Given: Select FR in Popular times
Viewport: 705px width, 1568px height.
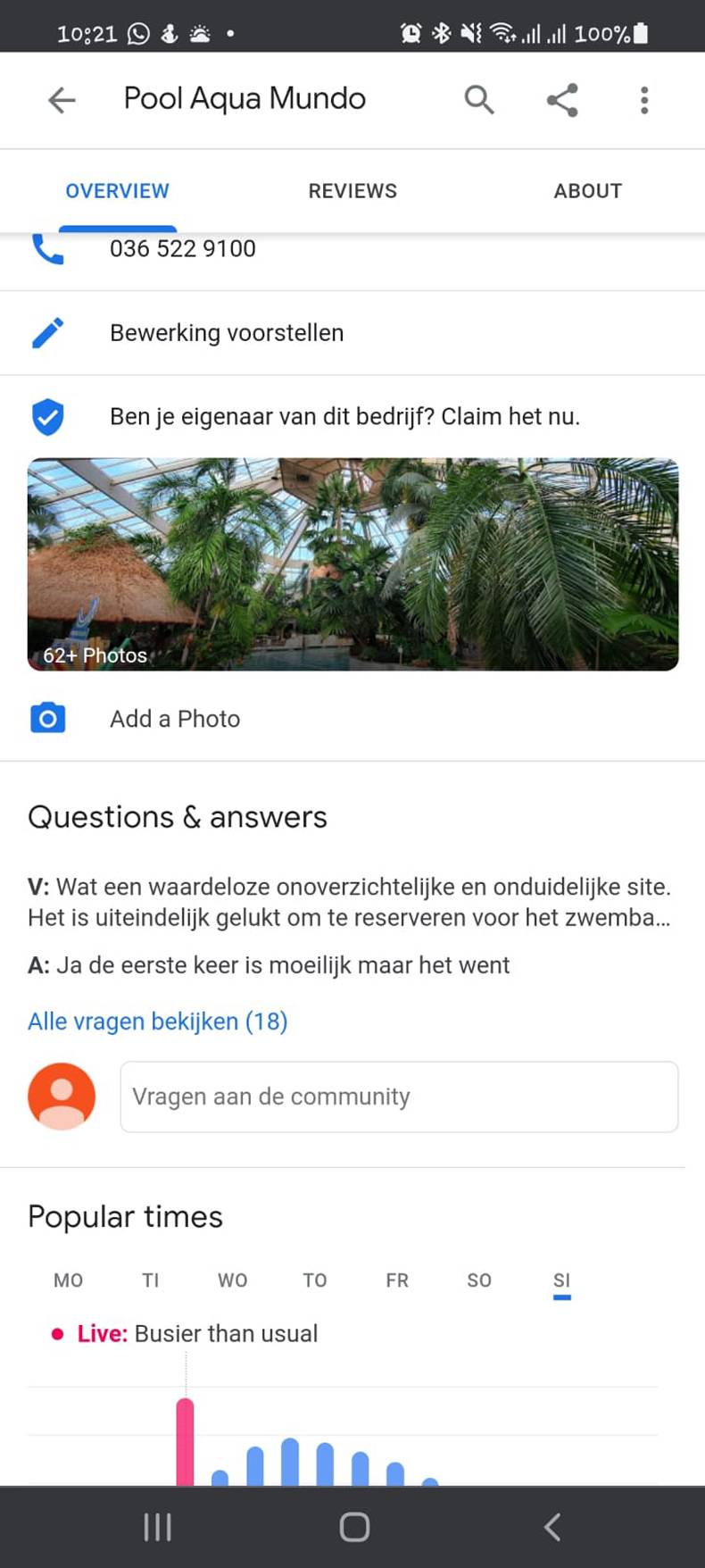Looking at the screenshot, I should (397, 1280).
